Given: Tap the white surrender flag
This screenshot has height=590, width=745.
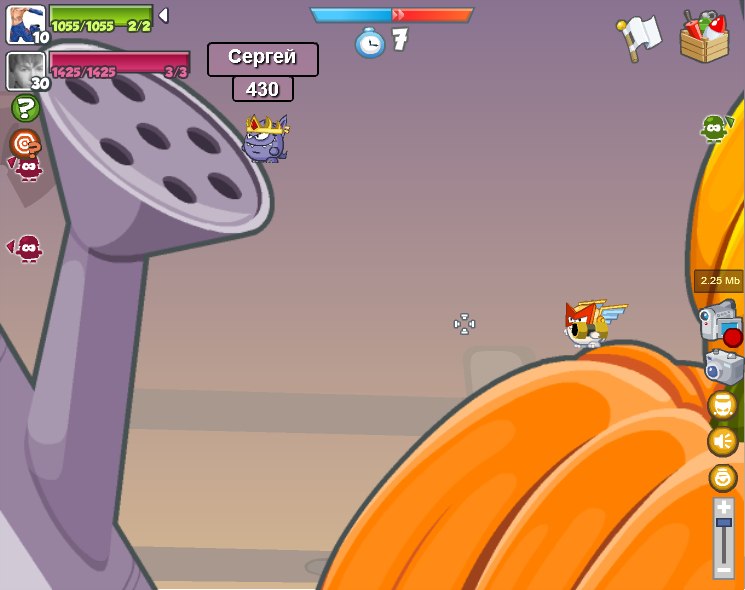Looking at the screenshot, I should point(639,37).
